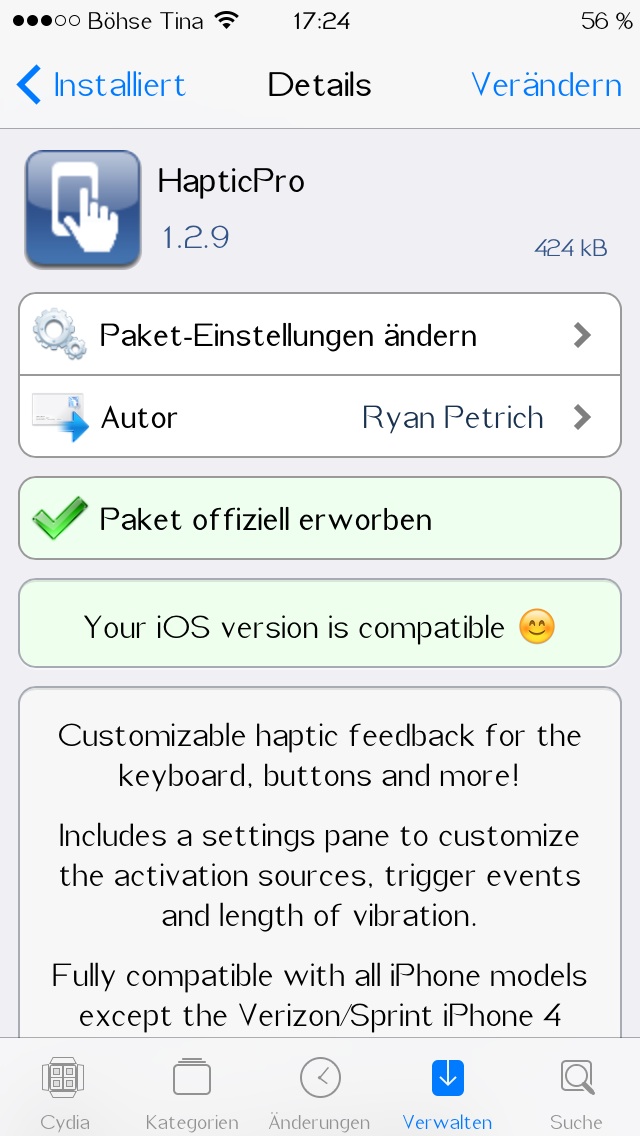Open the Autor Ryan Petrich row
Image resolution: width=640 pixels, height=1136 pixels.
click(320, 417)
